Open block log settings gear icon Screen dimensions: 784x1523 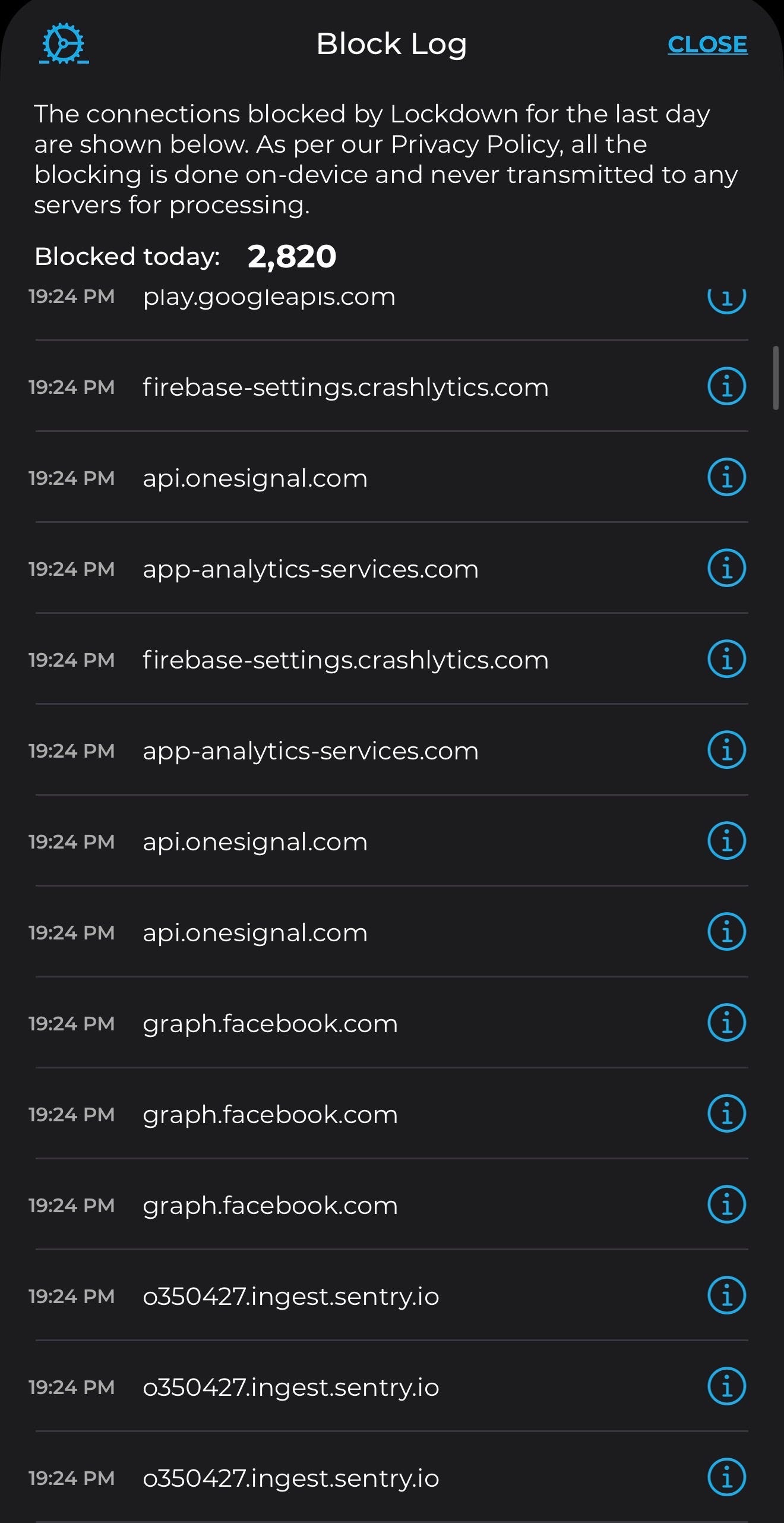pos(64,43)
